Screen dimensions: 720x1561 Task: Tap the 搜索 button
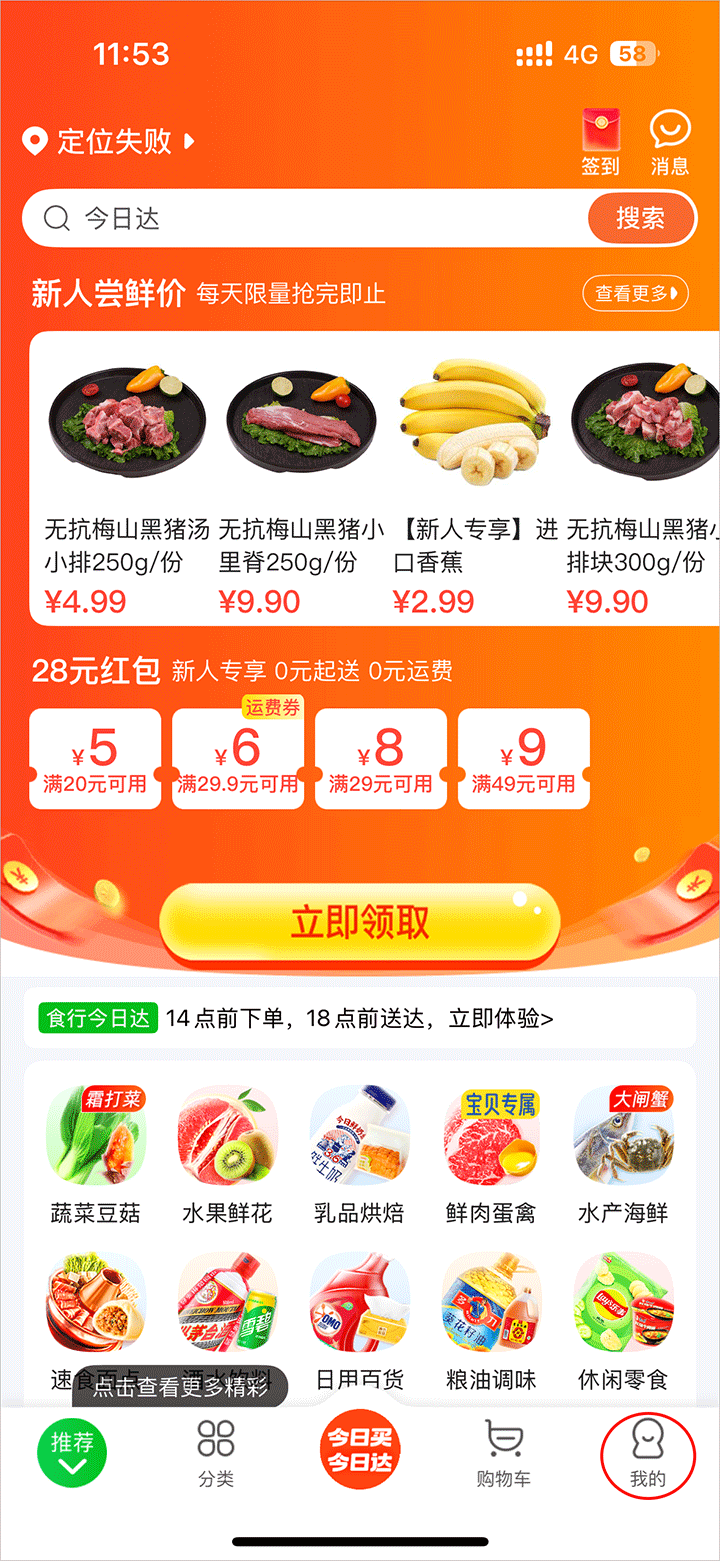pyautogui.click(x=640, y=218)
